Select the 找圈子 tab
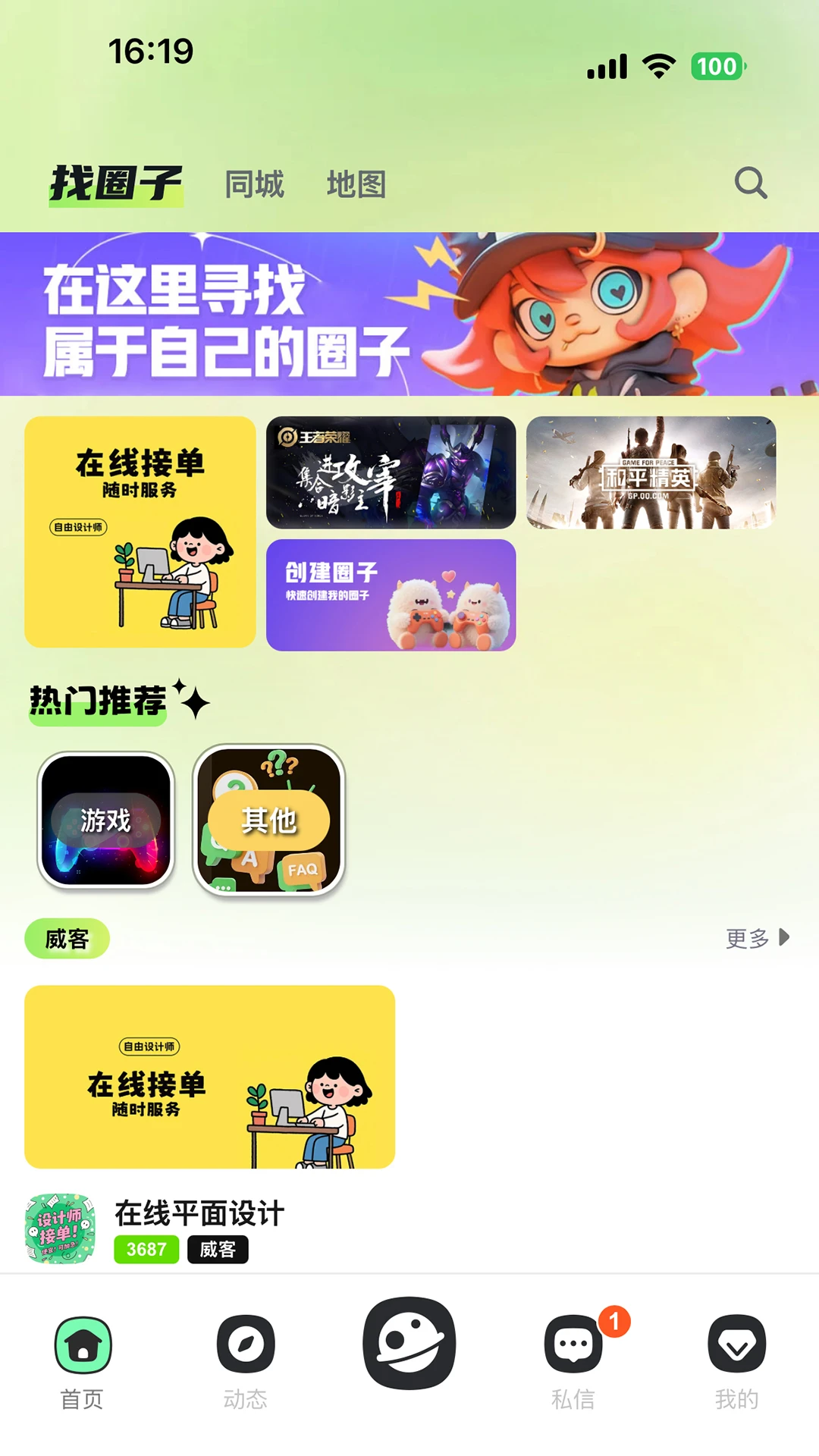 tap(116, 184)
